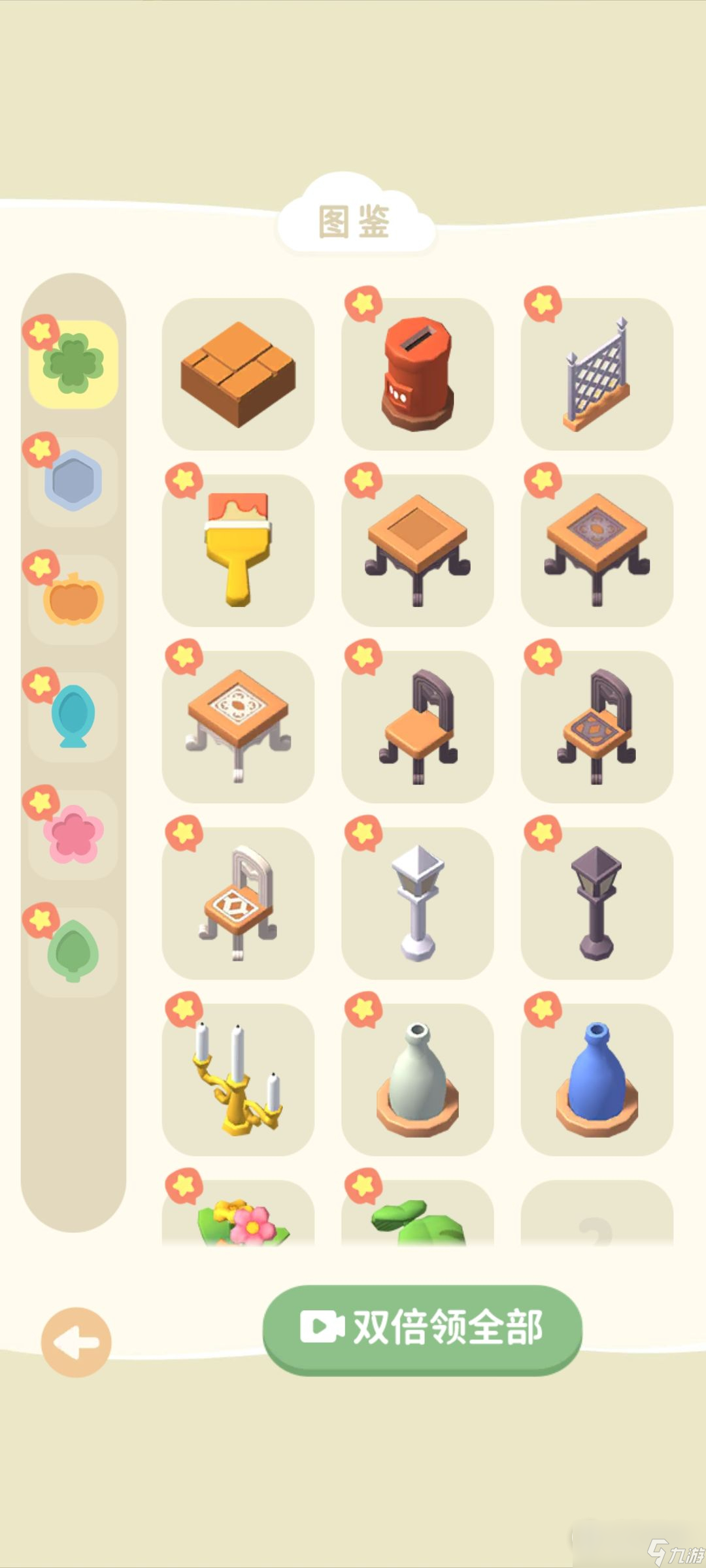This screenshot has width=706, height=1568.
Task: Tap the 双倍领全部 video reward button
Action: [x=422, y=1328]
